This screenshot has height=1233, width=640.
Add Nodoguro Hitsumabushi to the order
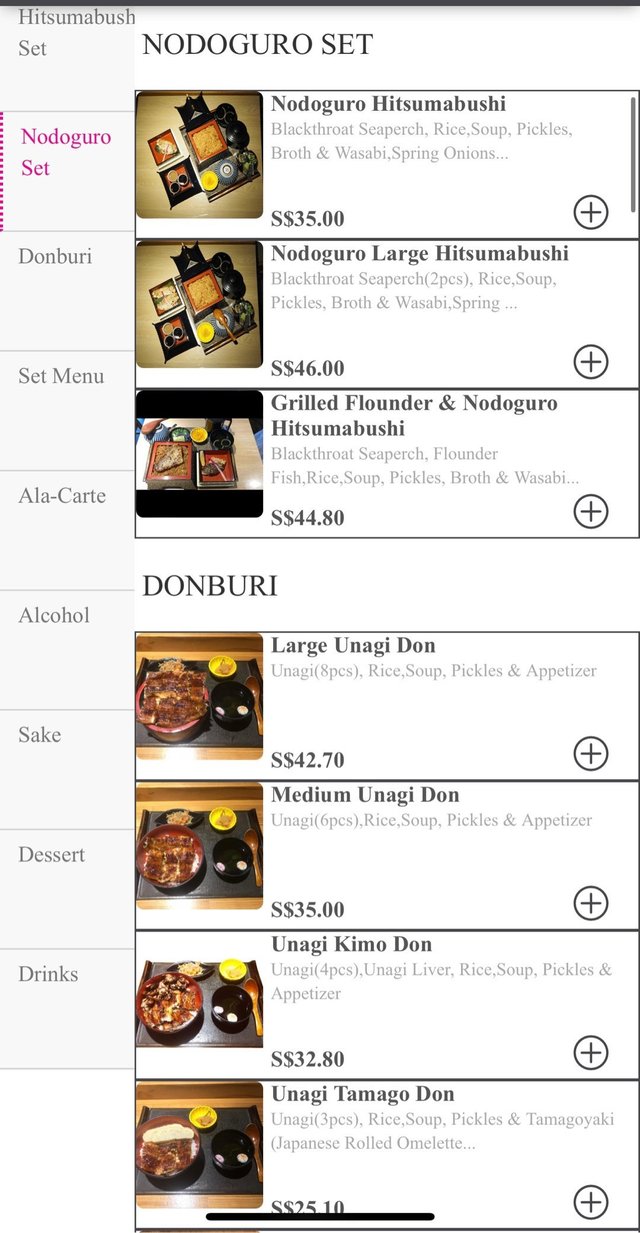click(591, 212)
